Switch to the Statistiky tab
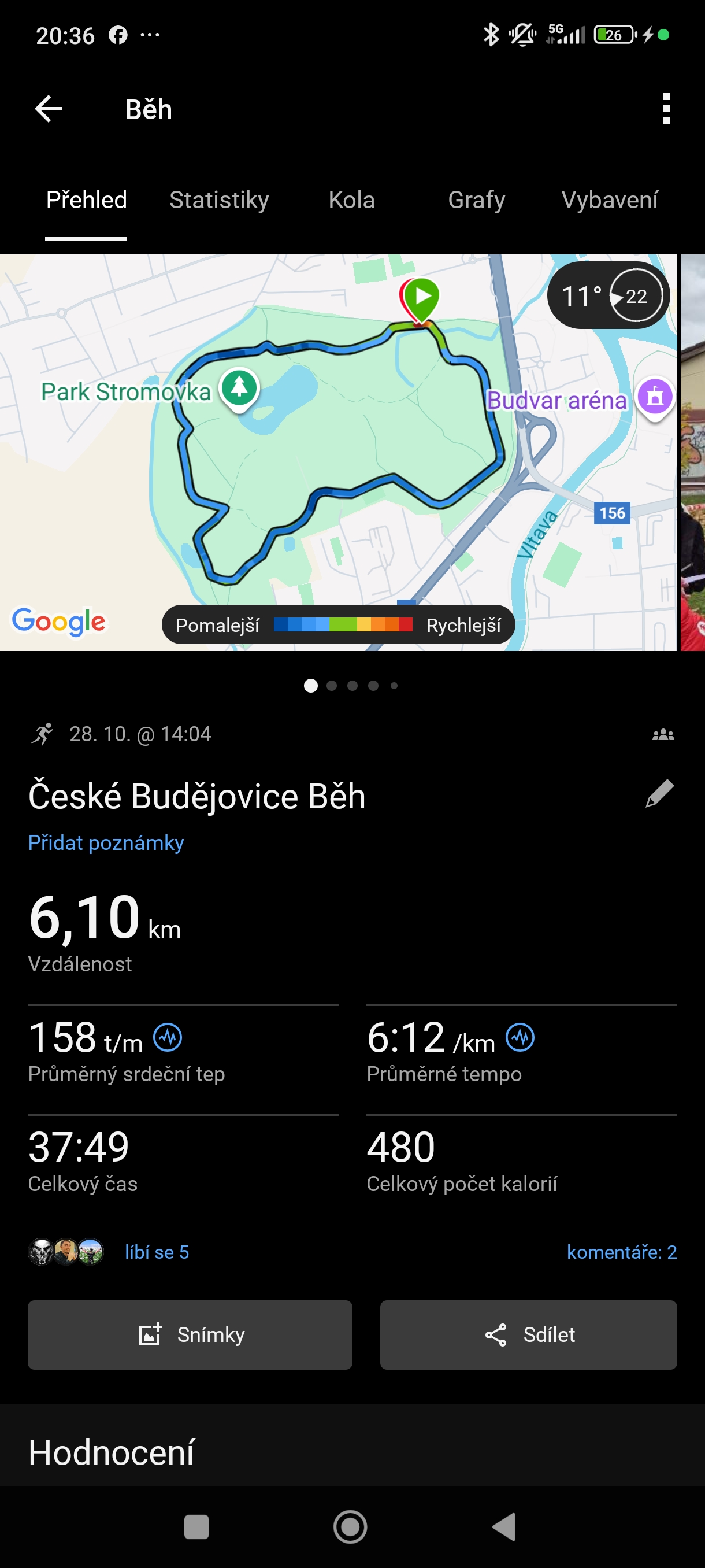The width and height of the screenshot is (705, 1568). tap(219, 200)
